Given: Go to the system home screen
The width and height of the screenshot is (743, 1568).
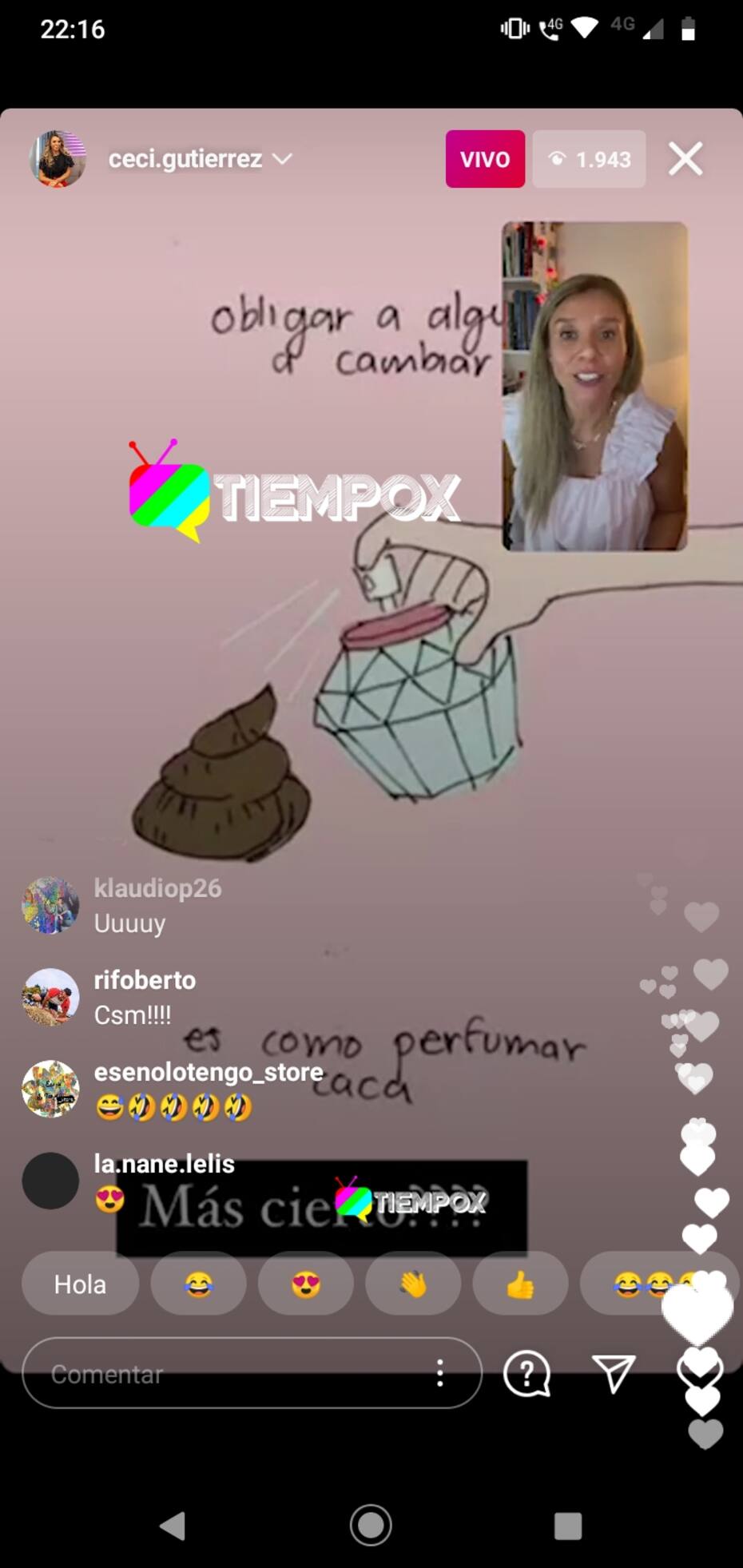Looking at the screenshot, I should (371, 1525).
